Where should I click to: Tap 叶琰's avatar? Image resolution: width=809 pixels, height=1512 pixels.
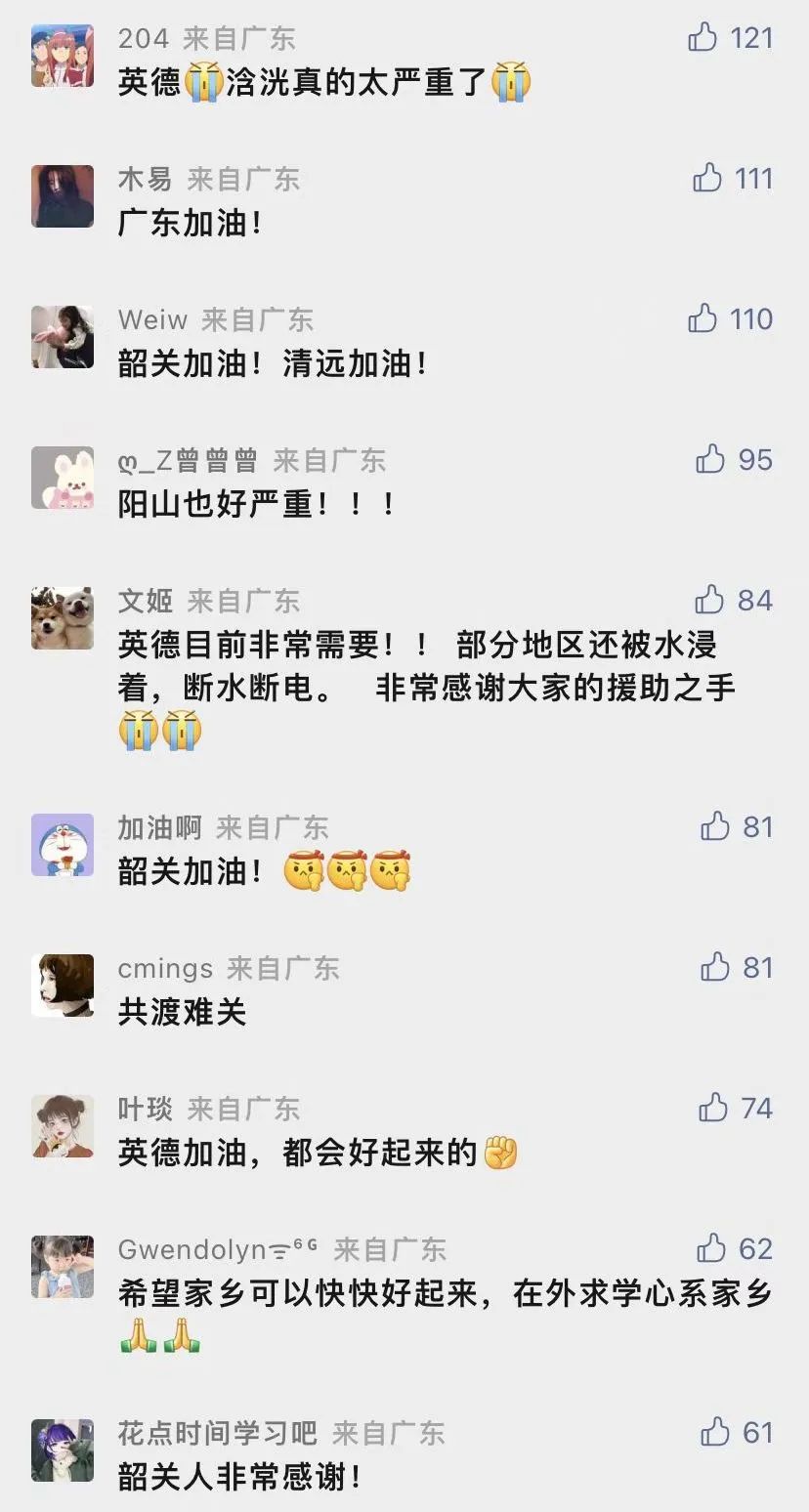63,1126
